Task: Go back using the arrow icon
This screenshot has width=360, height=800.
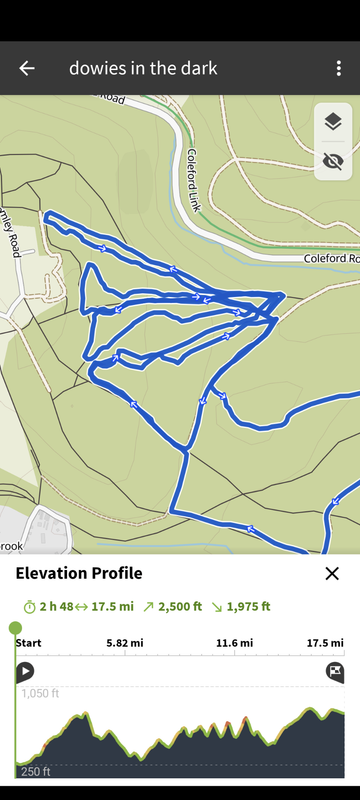Action: (27, 68)
